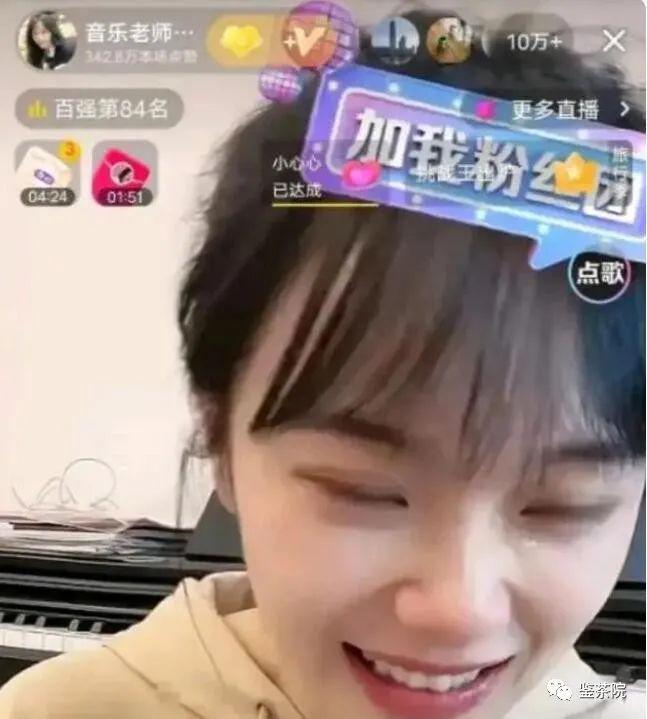Image resolution: width=647 pixels, height=719 pixels.
Task: Open the 百强第84名 ranking chip
Action: [x=98, y=109]
